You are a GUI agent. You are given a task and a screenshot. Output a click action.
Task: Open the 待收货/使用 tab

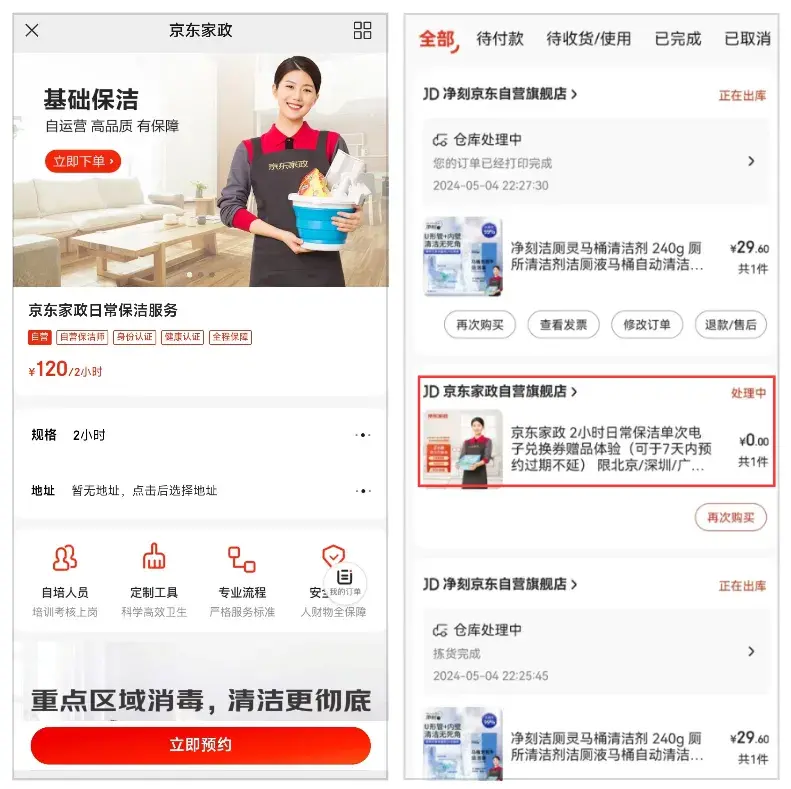click(x=588, y=39)
